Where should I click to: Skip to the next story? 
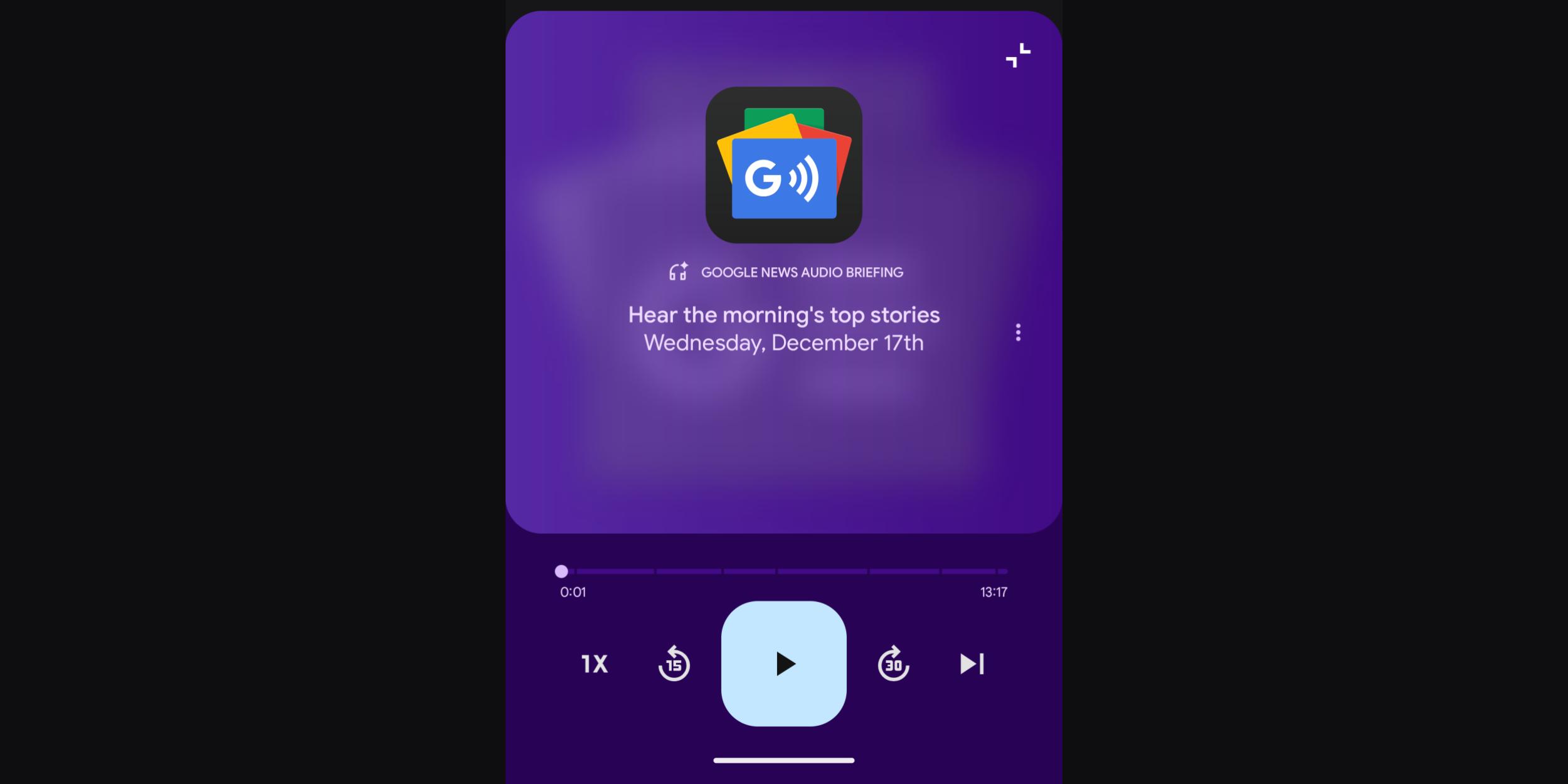(x=972, y=664)
